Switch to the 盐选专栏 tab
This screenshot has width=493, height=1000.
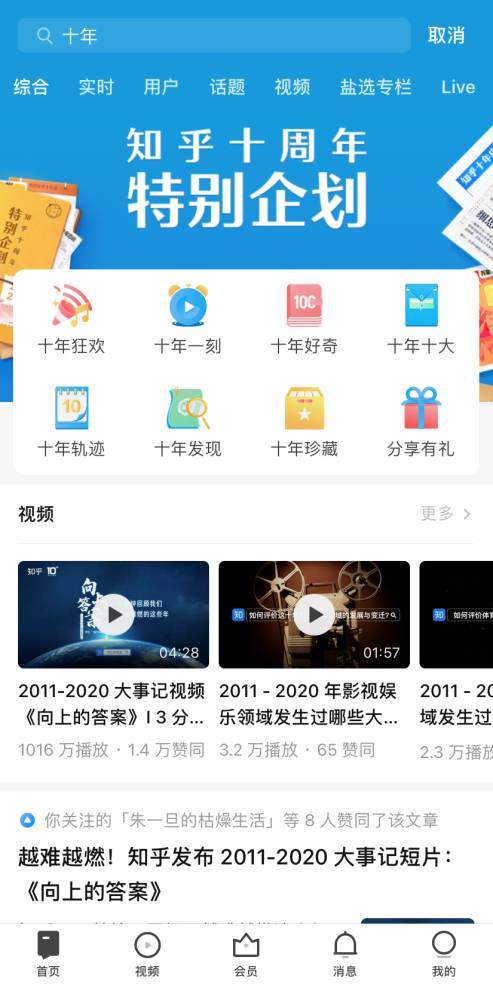tap(376, 87)
